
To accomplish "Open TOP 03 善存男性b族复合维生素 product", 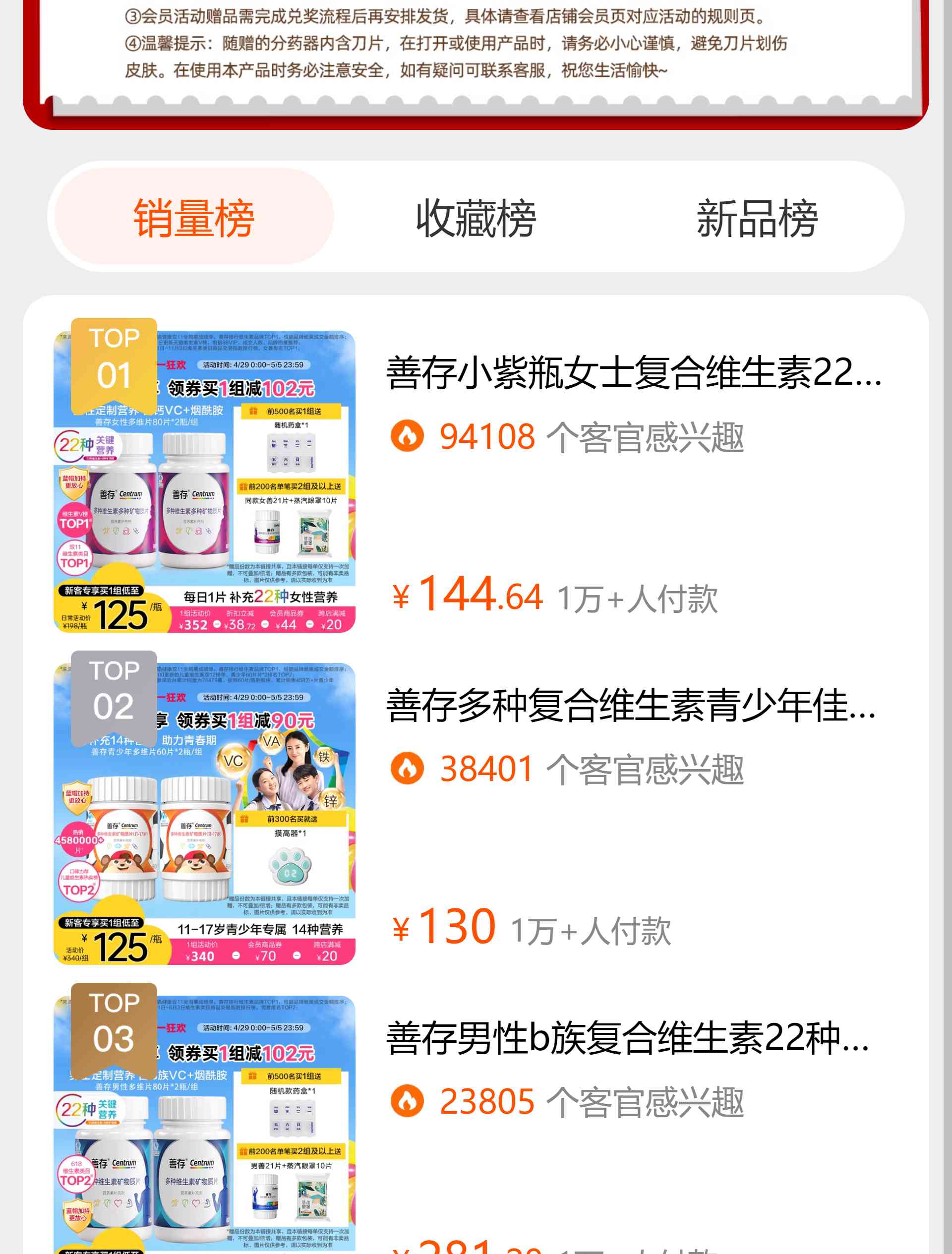I will click(627, 1037).
